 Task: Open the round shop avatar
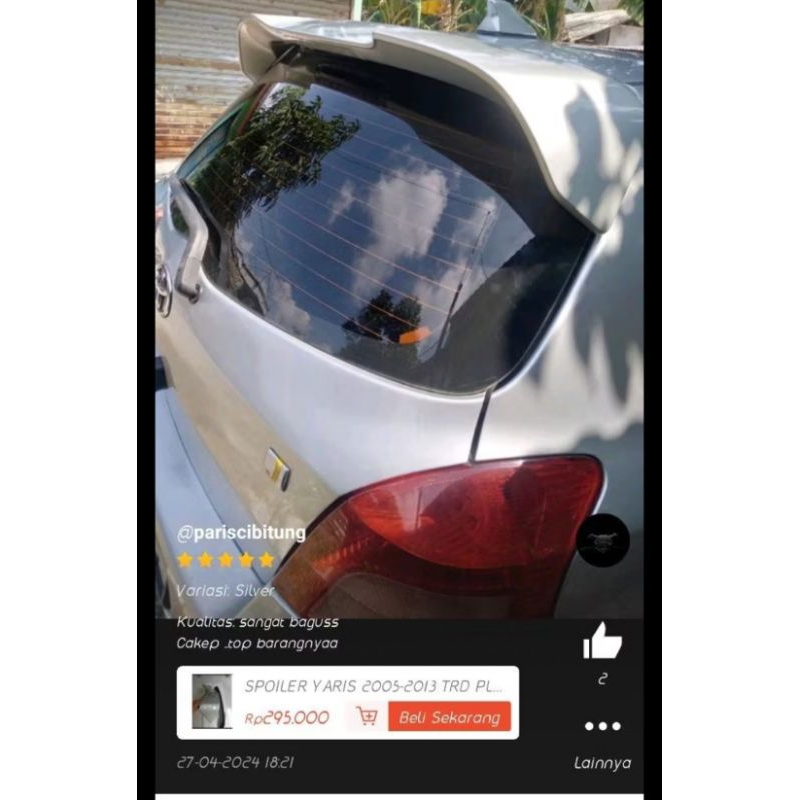603,540
